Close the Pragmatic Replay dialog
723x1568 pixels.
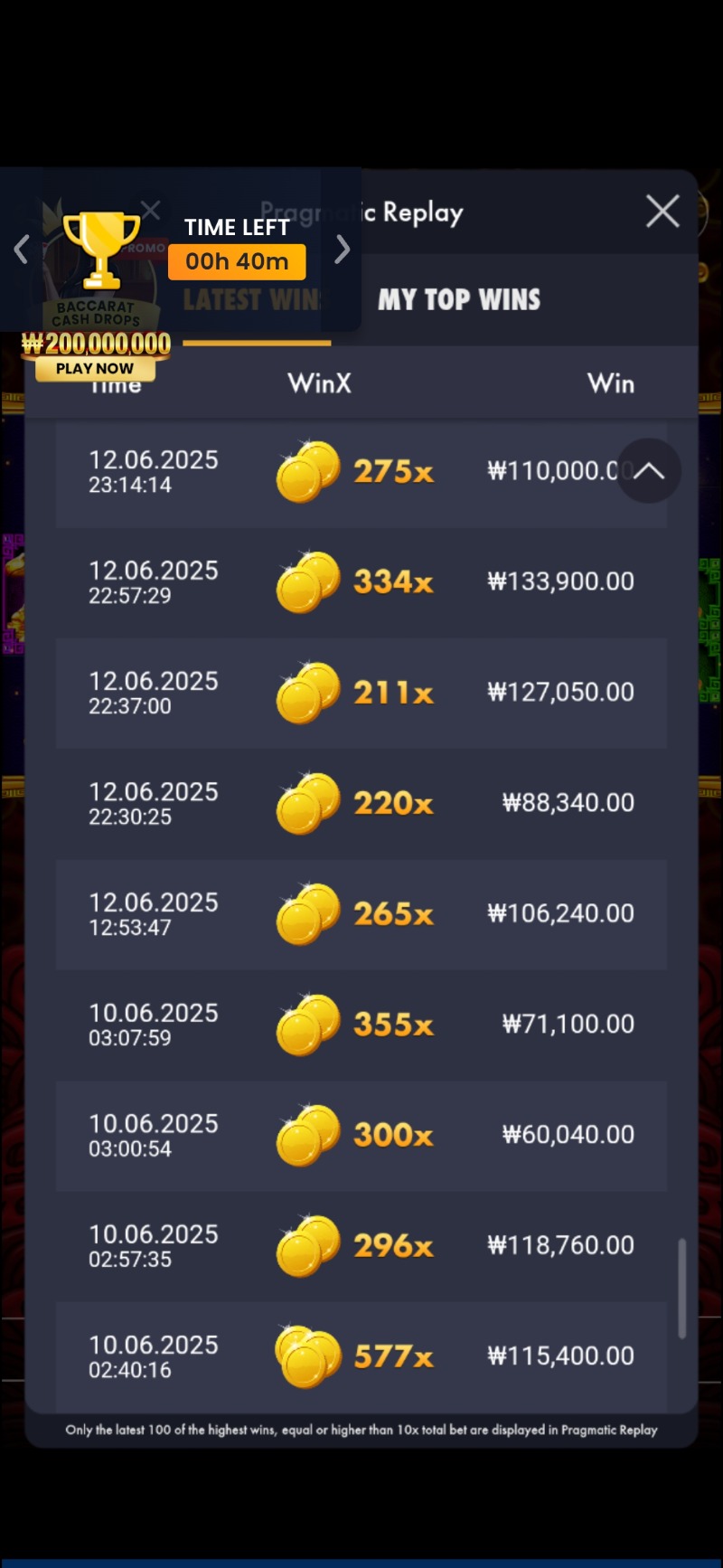(662, 211)
